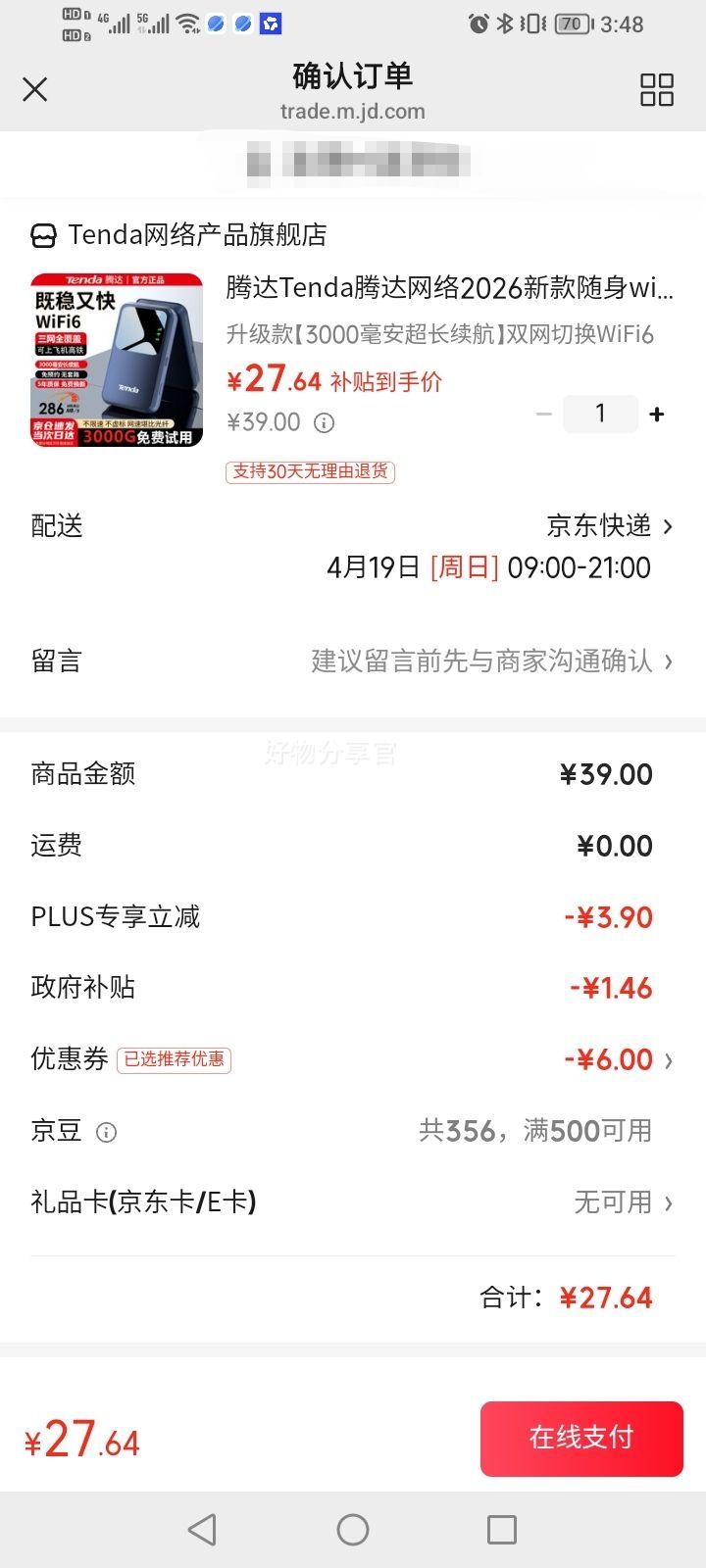Tap the 已选推荐优惠 coupon tag
Viewport: 706px width, 1568px height.
pos(174,1060)
